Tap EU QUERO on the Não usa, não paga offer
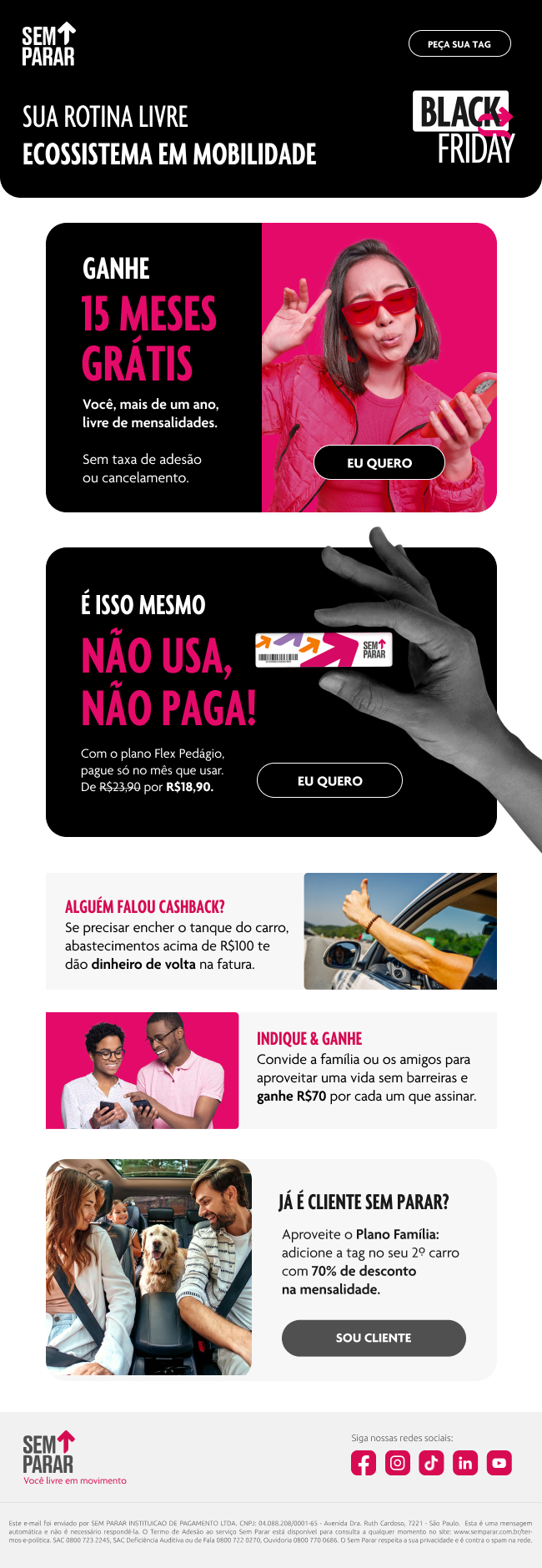The height and width of the screenshot is (1568, 542). [329, 780]
